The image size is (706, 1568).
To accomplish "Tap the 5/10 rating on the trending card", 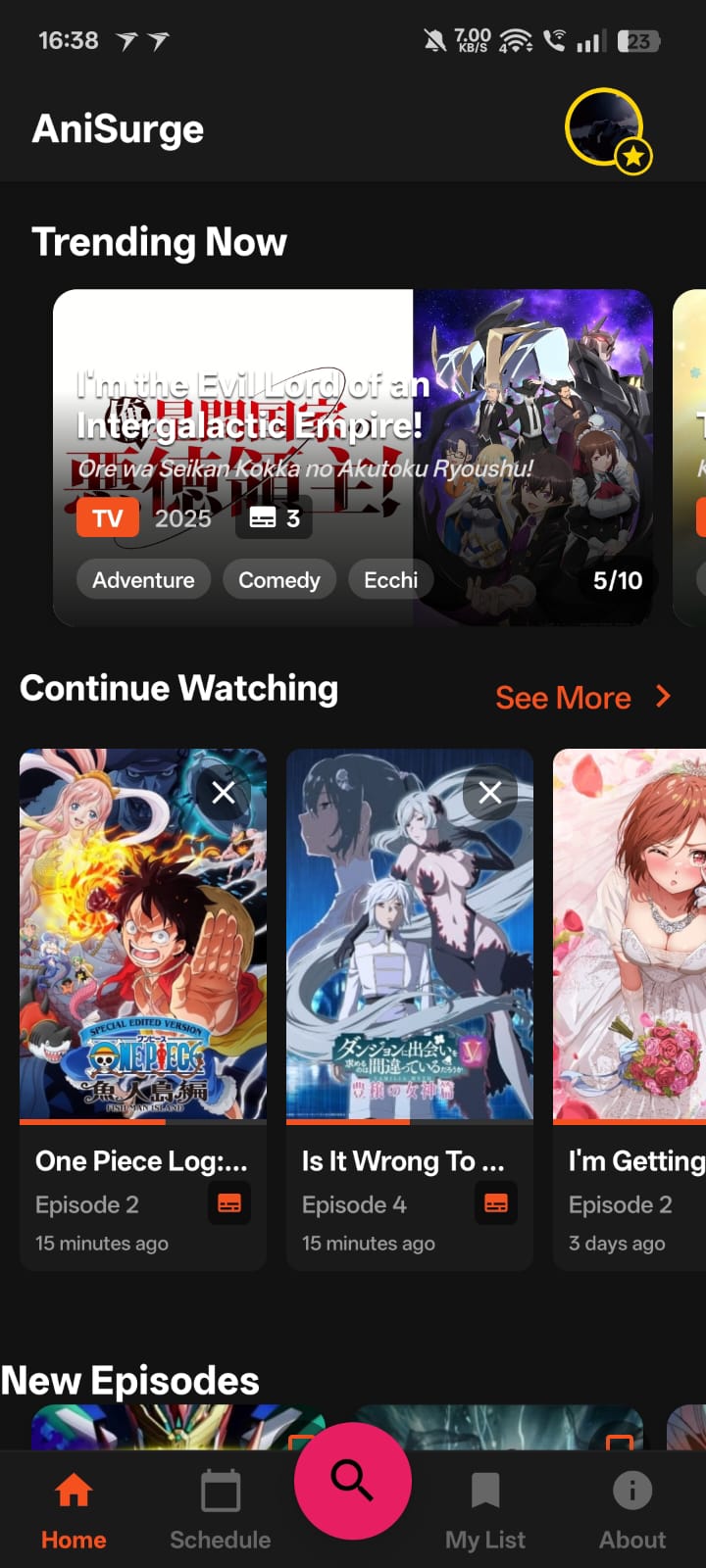I will (x=618, y=580).
